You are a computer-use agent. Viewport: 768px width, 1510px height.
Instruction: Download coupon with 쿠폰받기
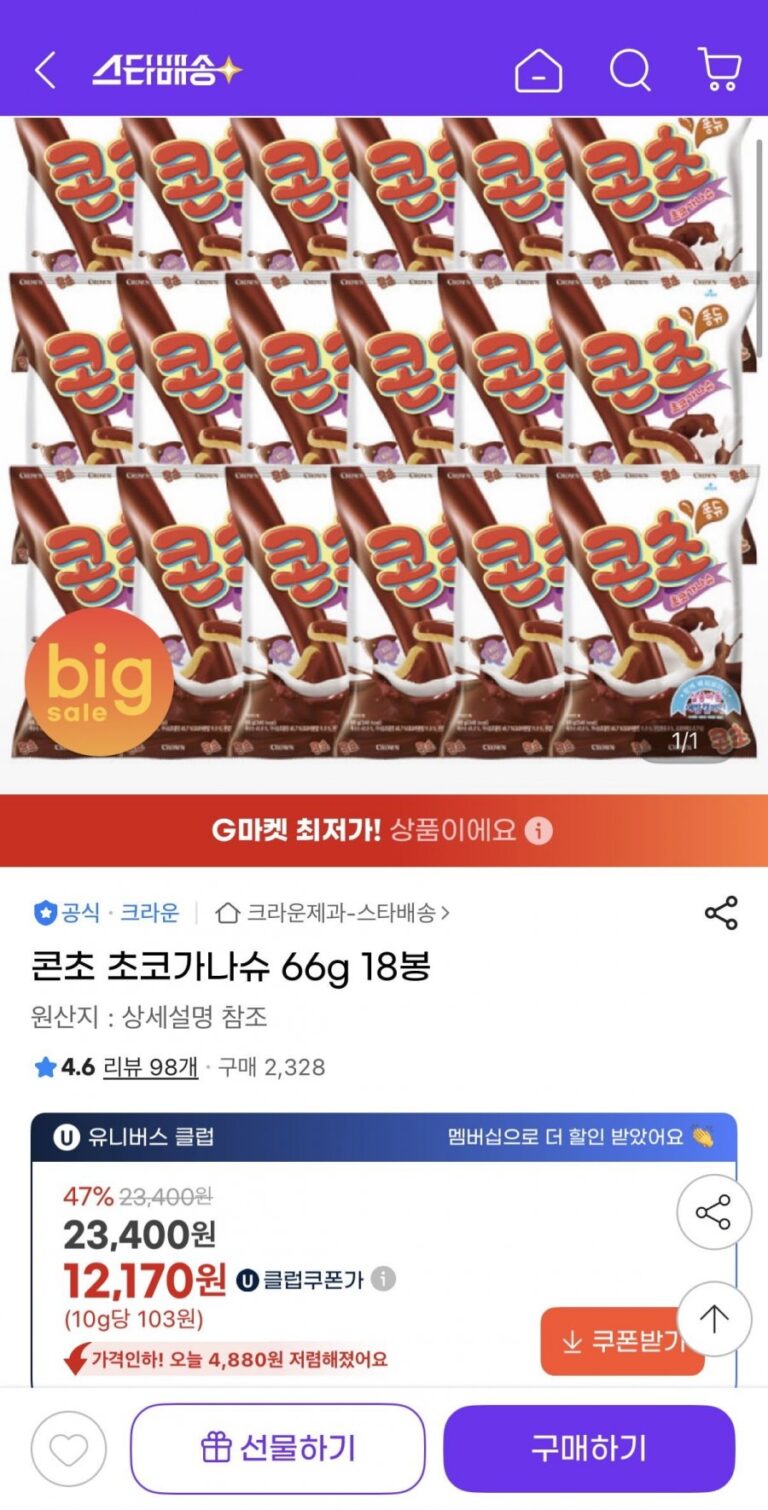tap(622, 1341)
